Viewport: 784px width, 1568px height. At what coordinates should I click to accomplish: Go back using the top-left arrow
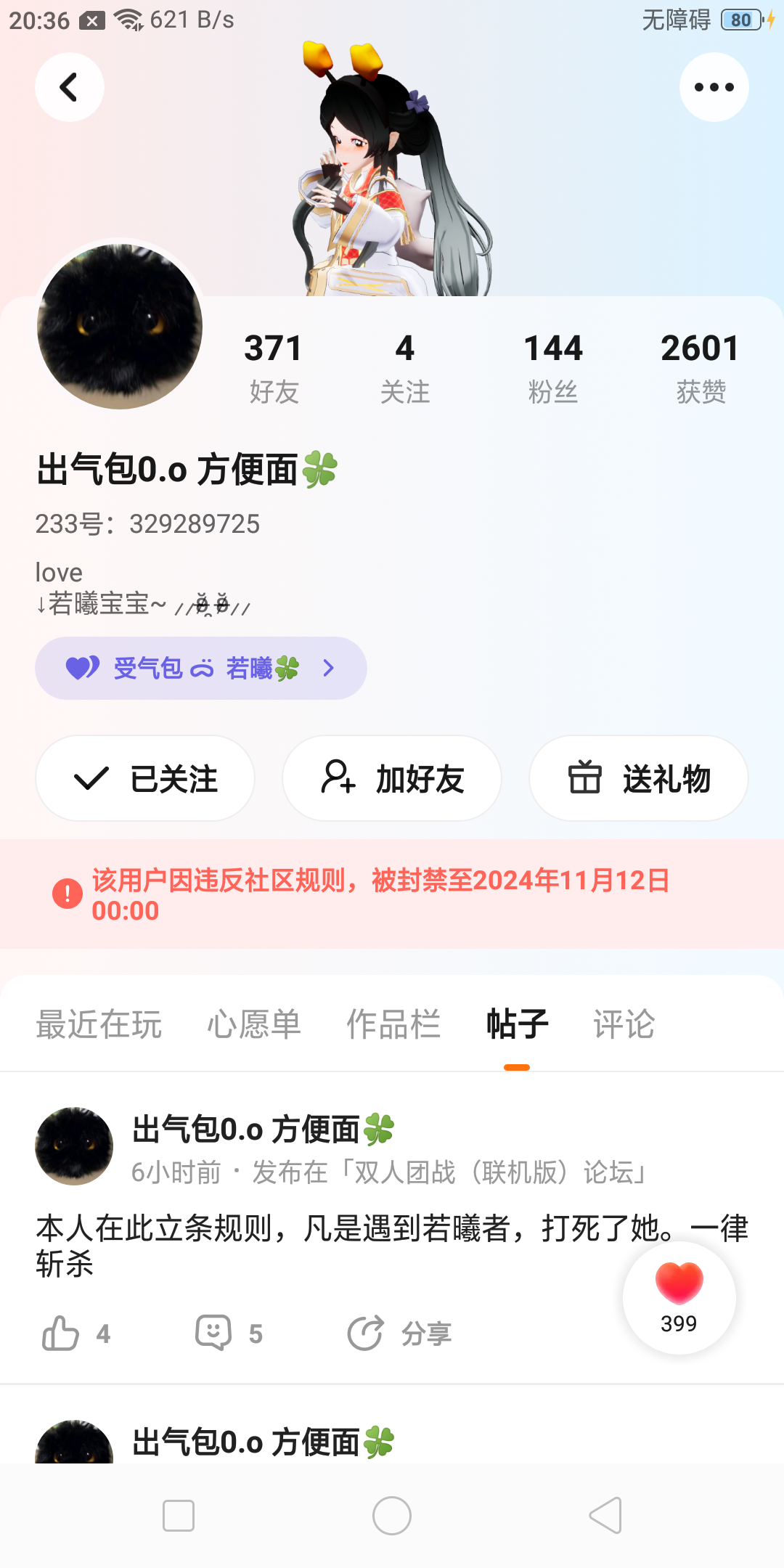69,87
